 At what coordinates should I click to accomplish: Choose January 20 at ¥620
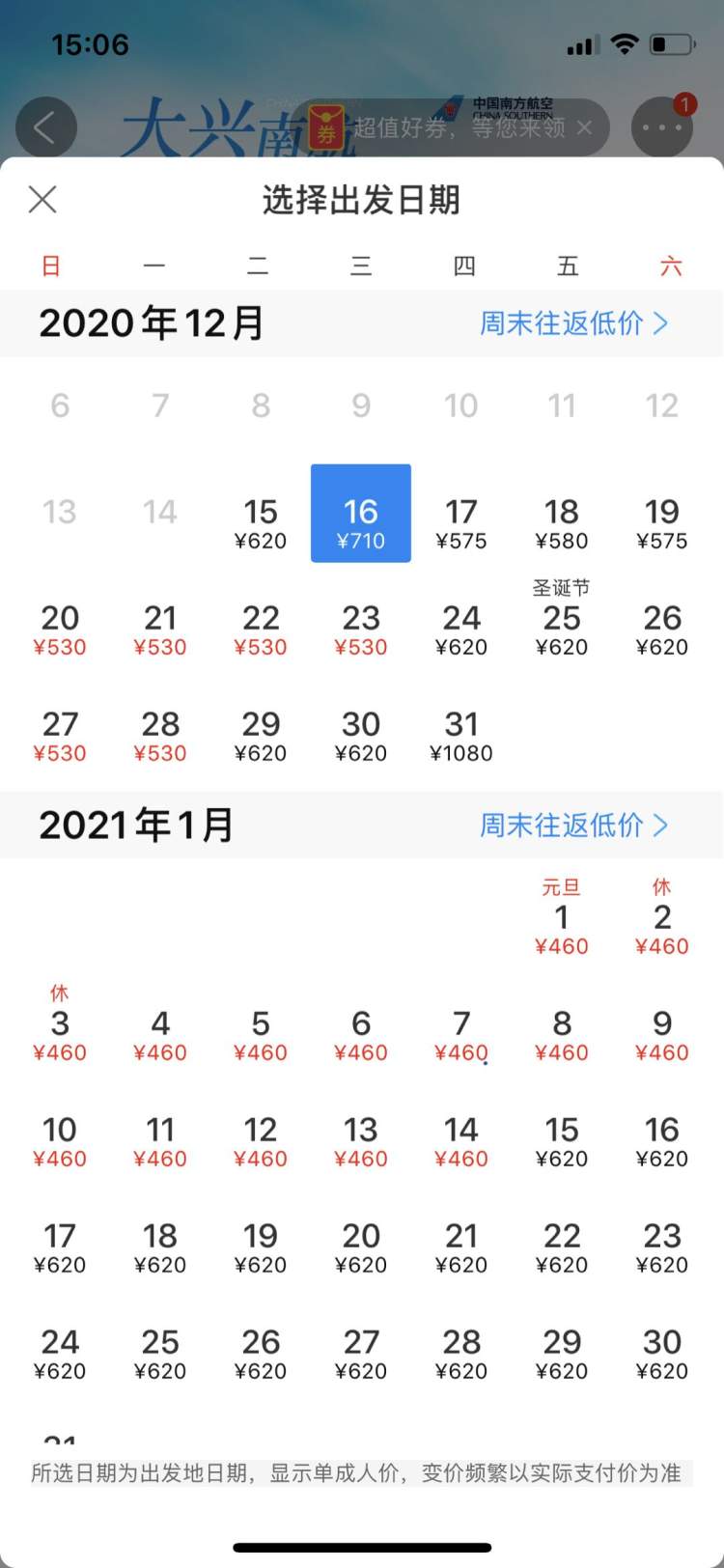pyautogui.click(x=361, y=1247)
